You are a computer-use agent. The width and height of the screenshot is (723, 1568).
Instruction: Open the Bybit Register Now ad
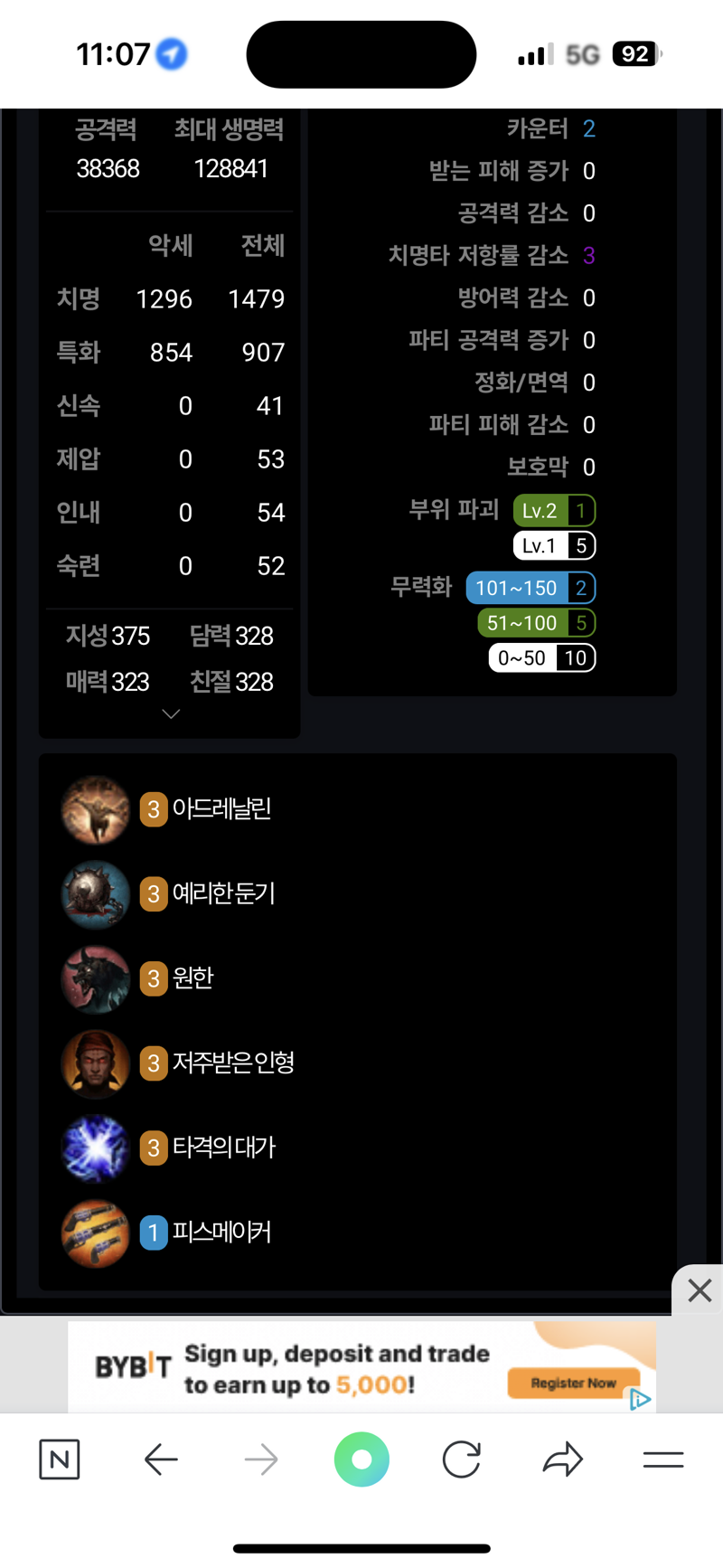[573, 1383]
